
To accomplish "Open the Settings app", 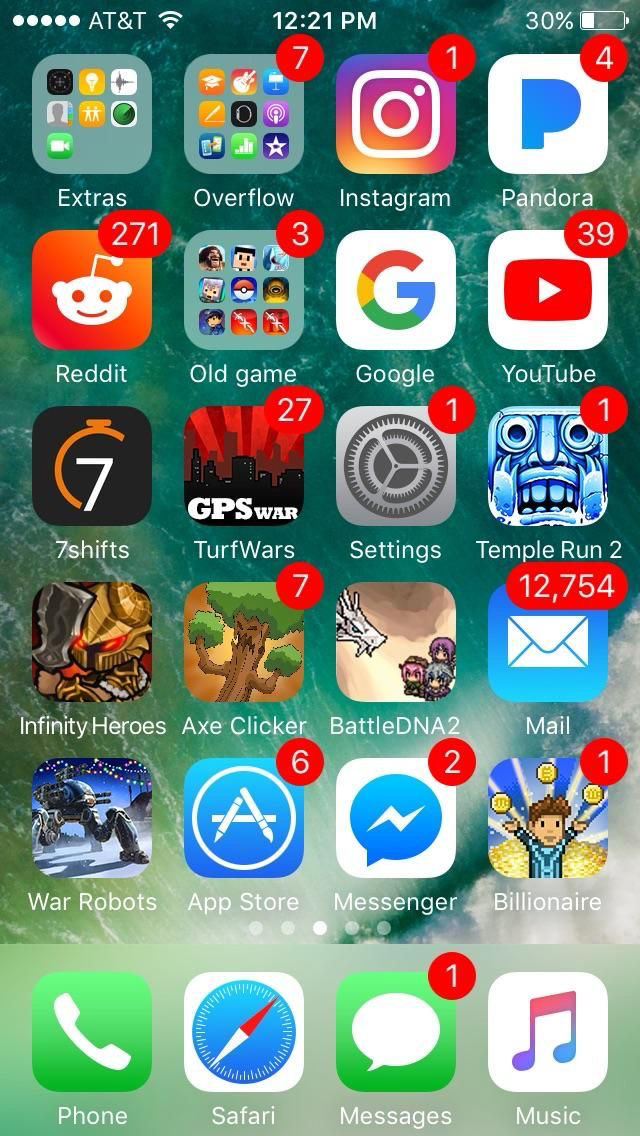I will (x=396, y=466).
